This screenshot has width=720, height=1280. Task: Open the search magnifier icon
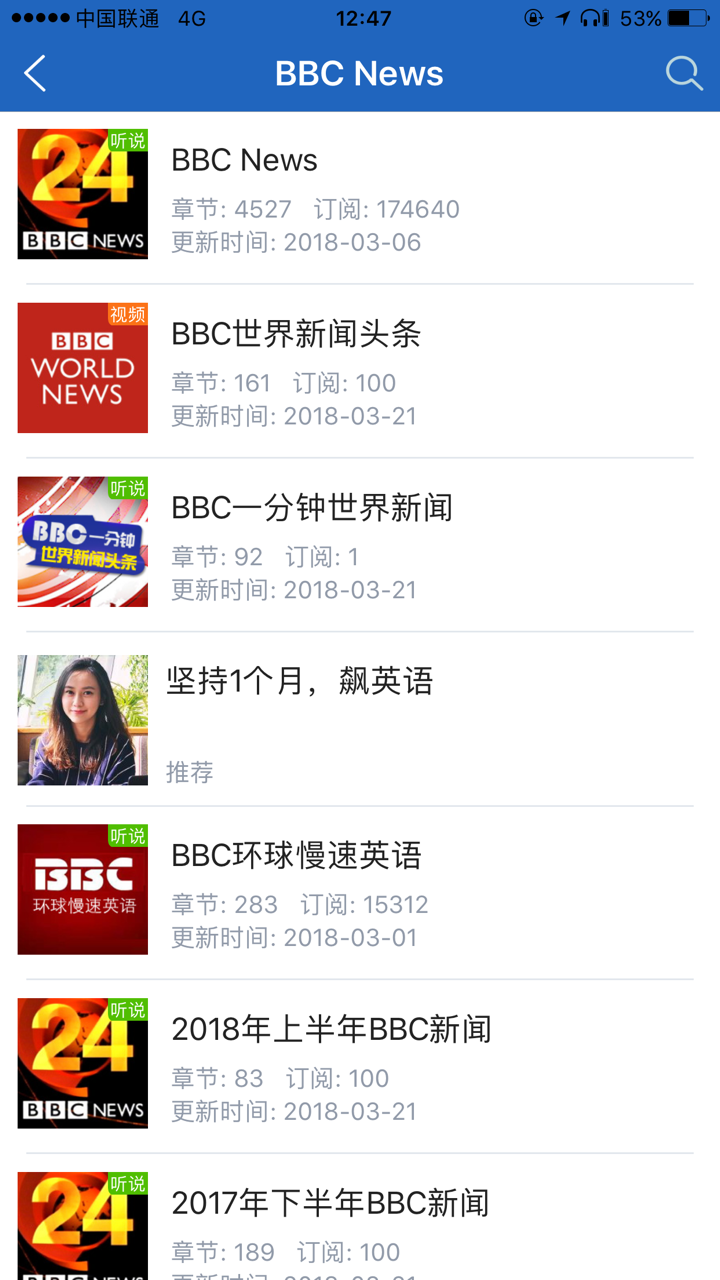(x=683, y=72)
